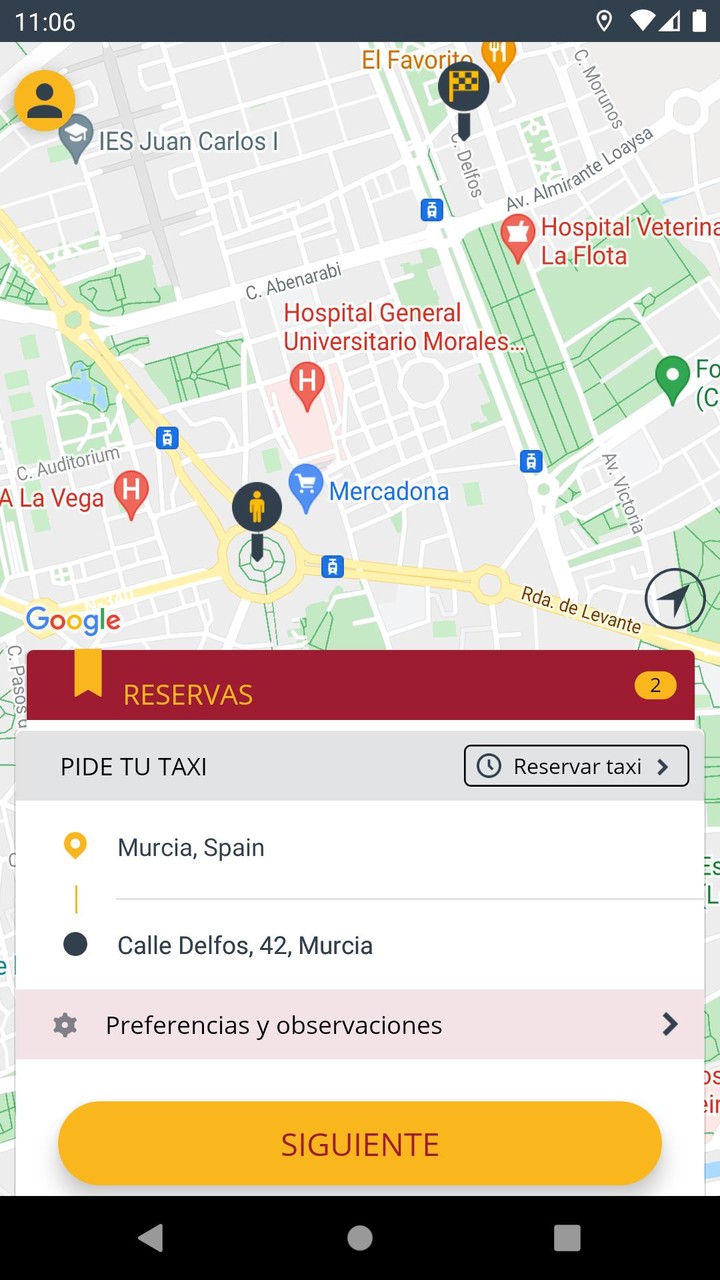
Task: Center map on my current location
Action: click(675, 599)
